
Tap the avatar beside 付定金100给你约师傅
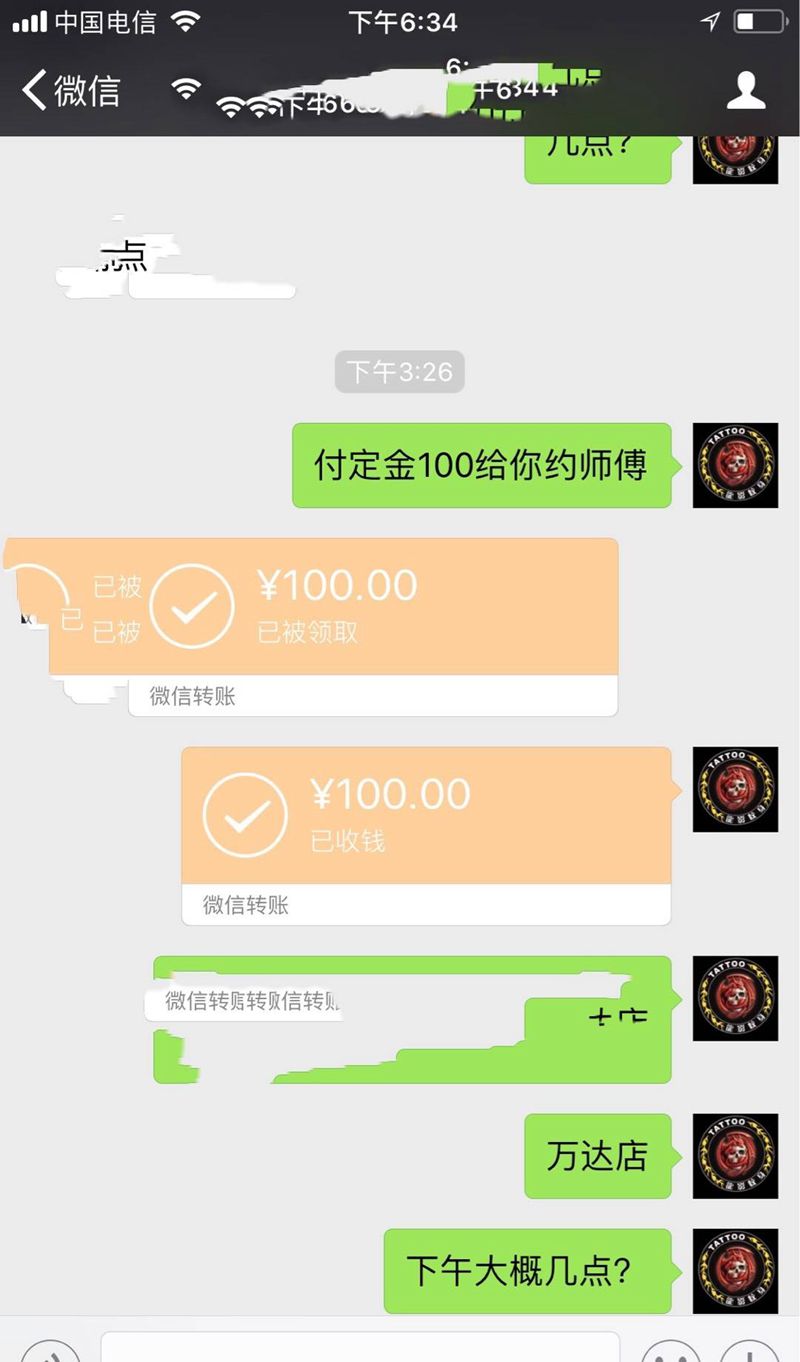pos(735,465)
